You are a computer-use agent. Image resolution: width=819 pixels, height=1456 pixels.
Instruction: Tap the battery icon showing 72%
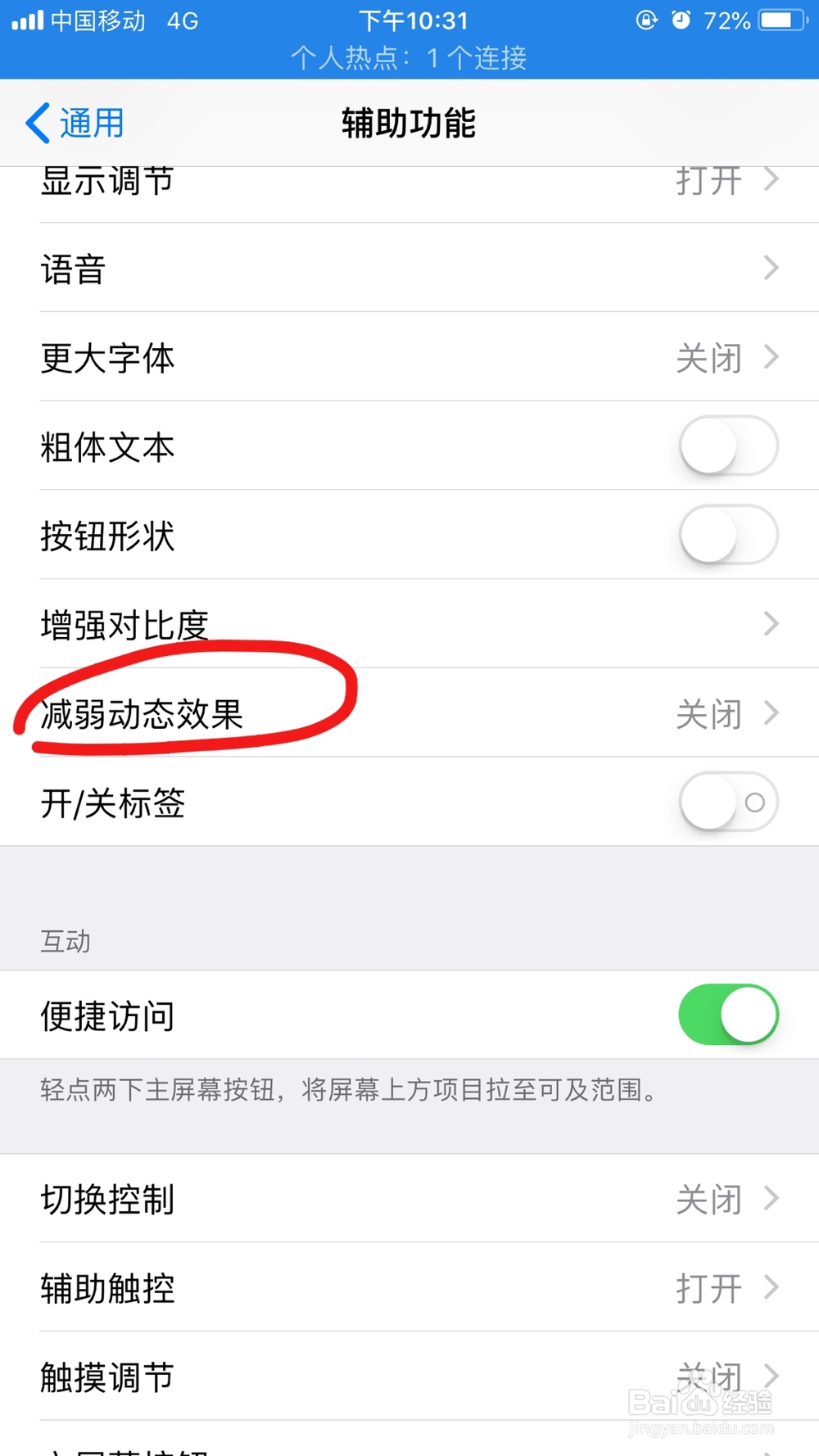tap(775, 20)
